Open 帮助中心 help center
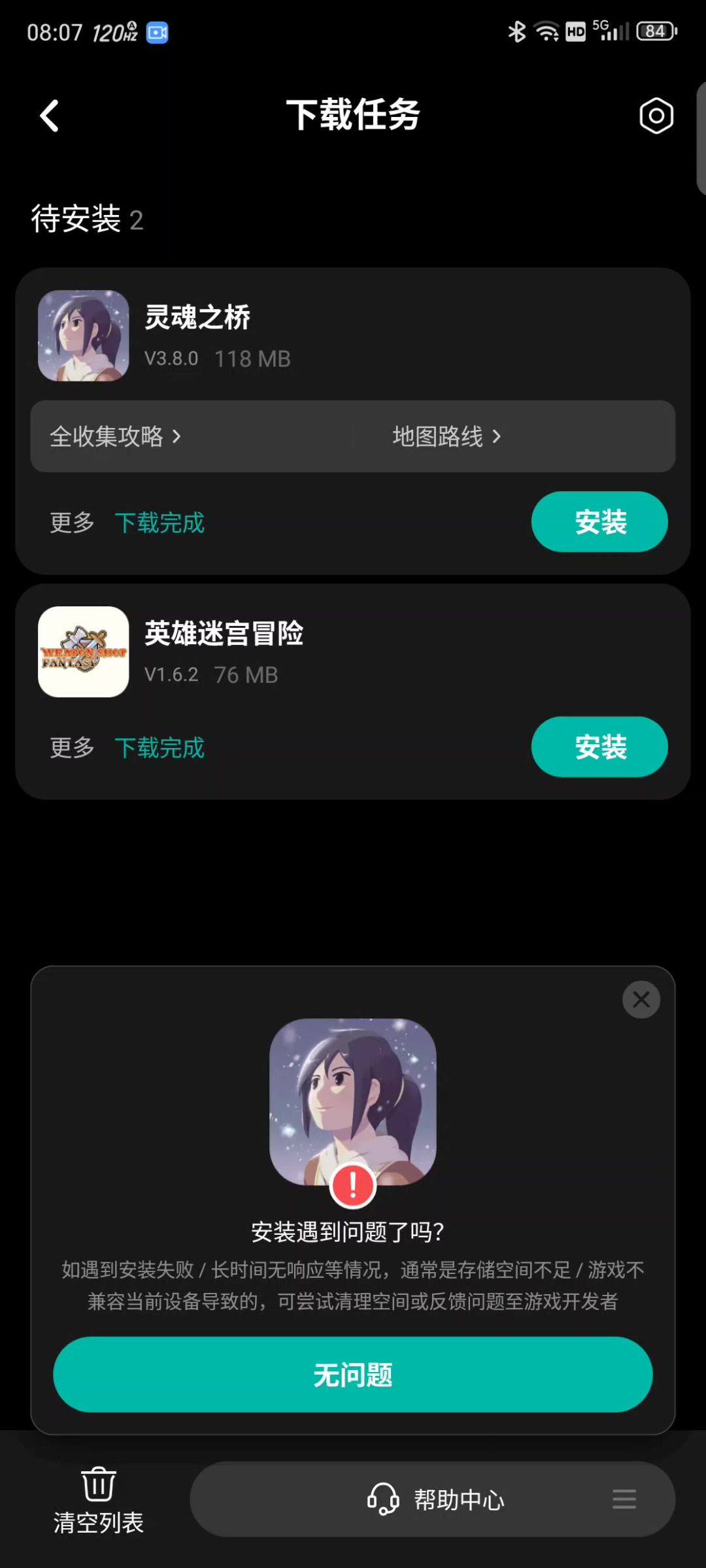Screen dimensions: 706x1568 tap(437, 1499)
